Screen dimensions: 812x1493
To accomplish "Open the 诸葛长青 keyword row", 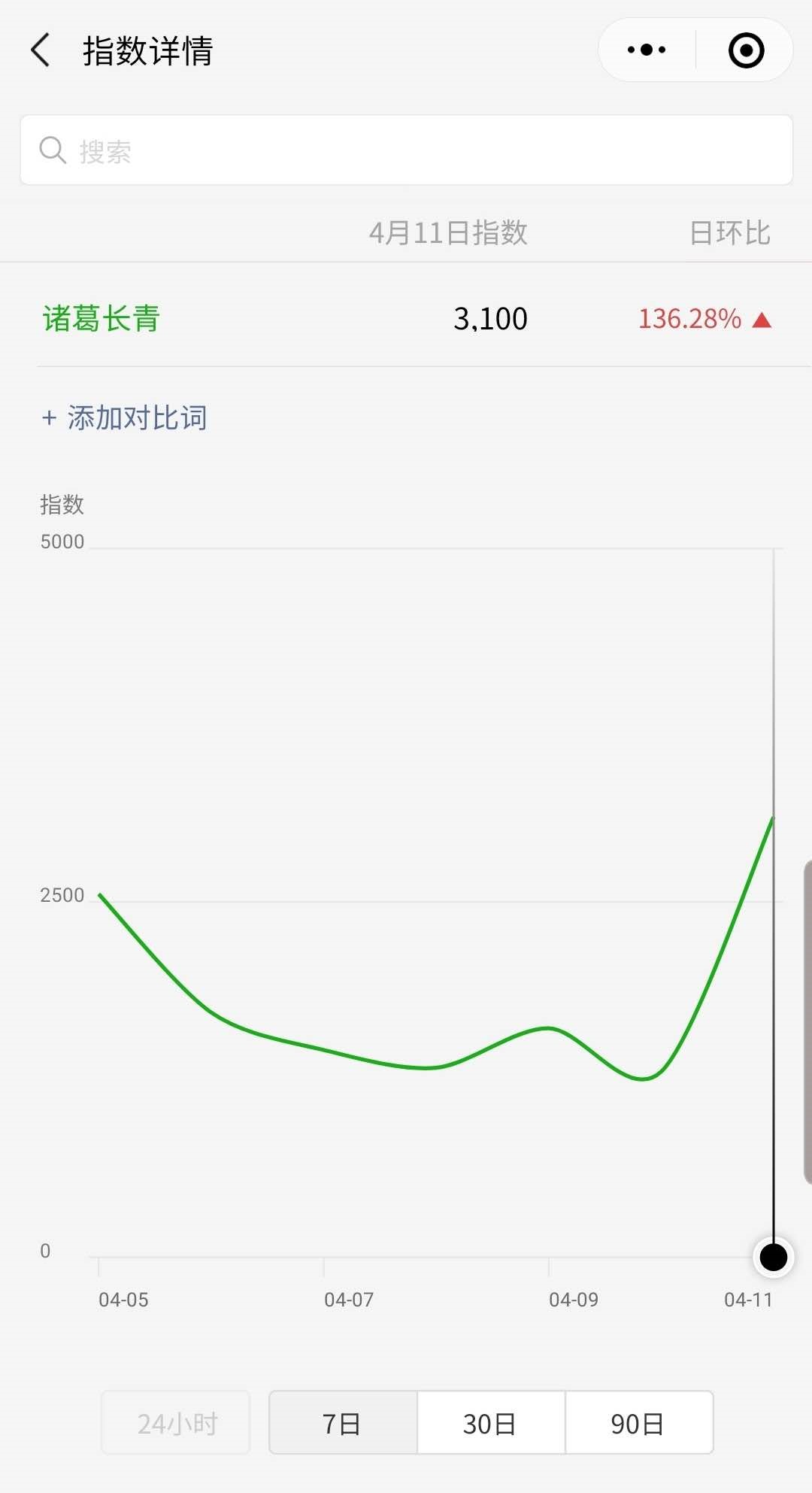I will tap(101, 319).
